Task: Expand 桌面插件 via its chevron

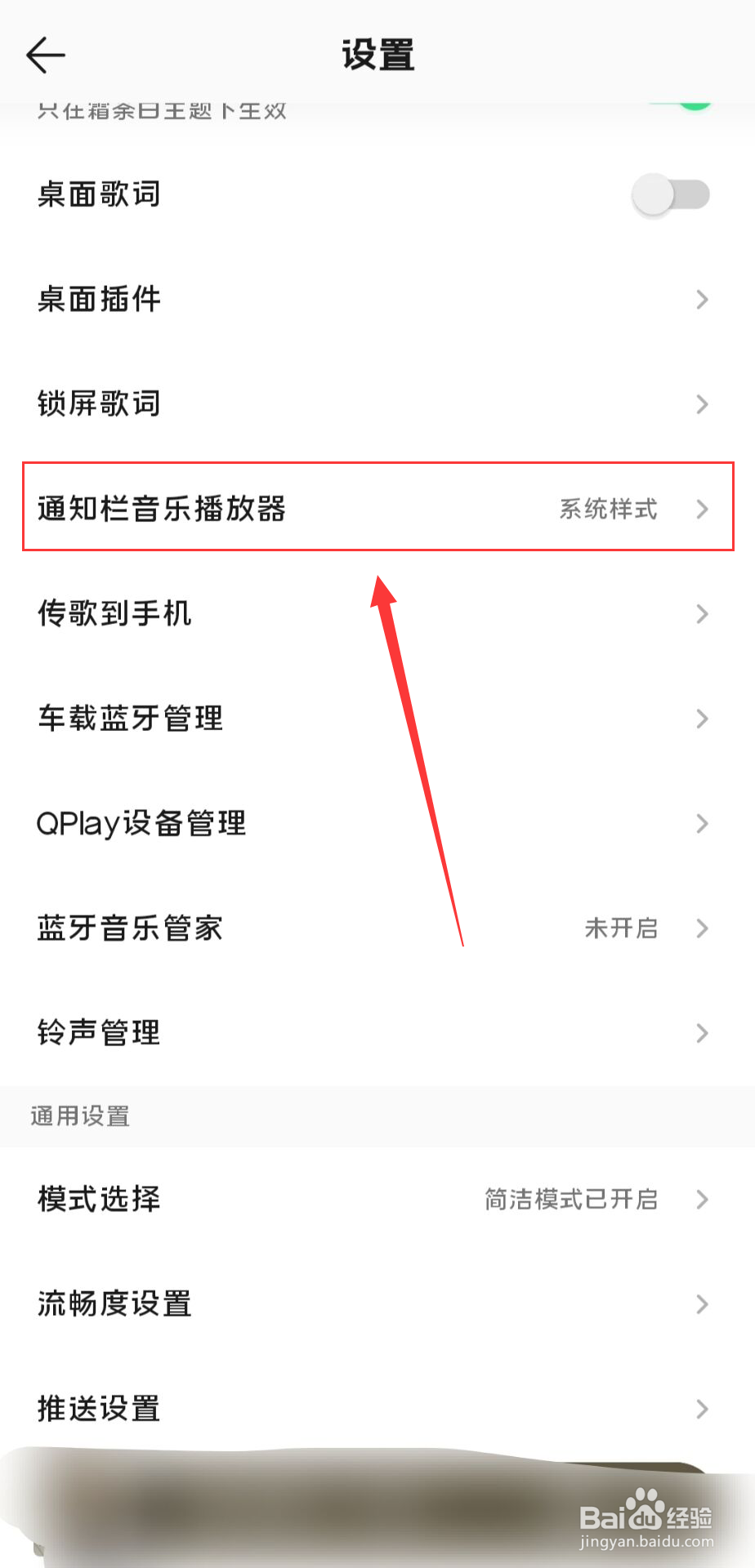Action: 701,300
